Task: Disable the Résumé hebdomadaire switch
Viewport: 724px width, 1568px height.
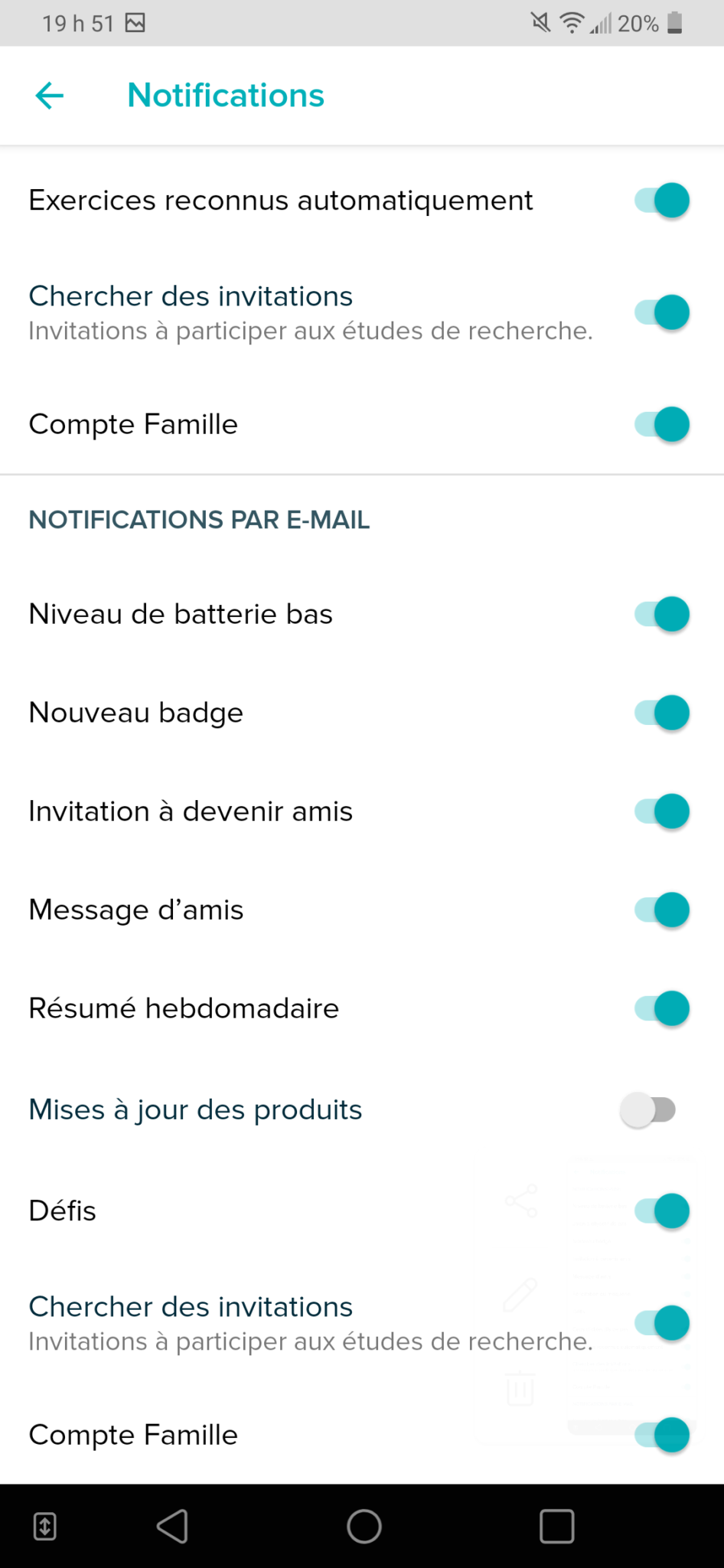Action: [662, 1008]
